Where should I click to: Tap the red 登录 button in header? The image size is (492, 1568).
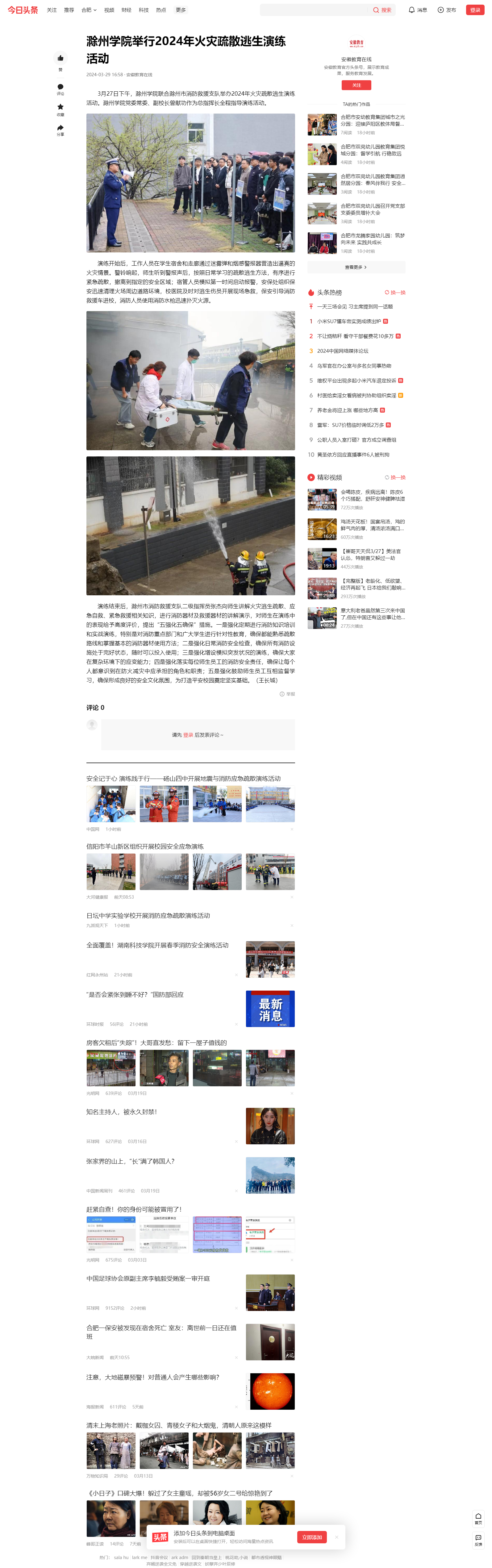pos(475,10)
